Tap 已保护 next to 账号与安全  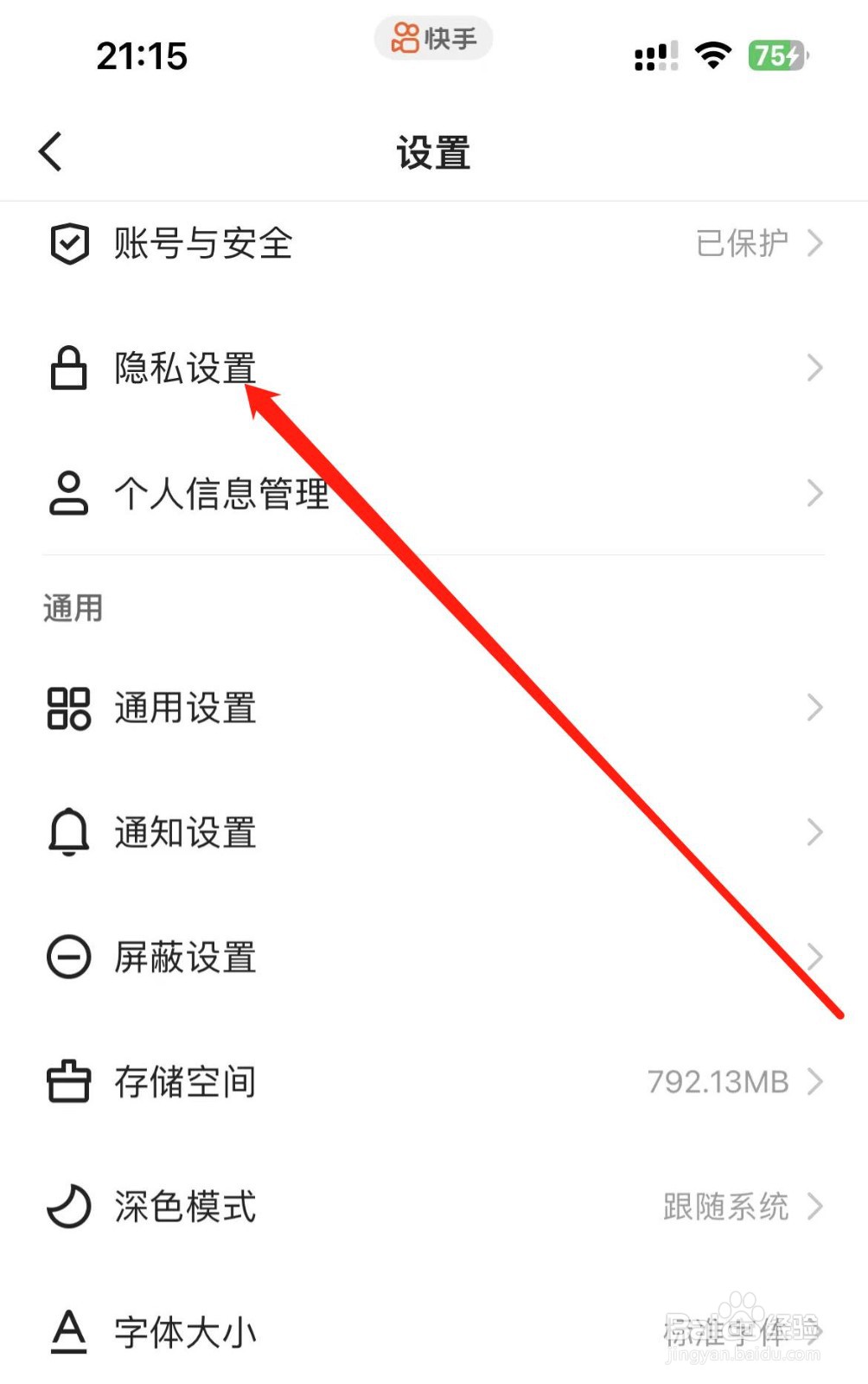pos(742,245)
